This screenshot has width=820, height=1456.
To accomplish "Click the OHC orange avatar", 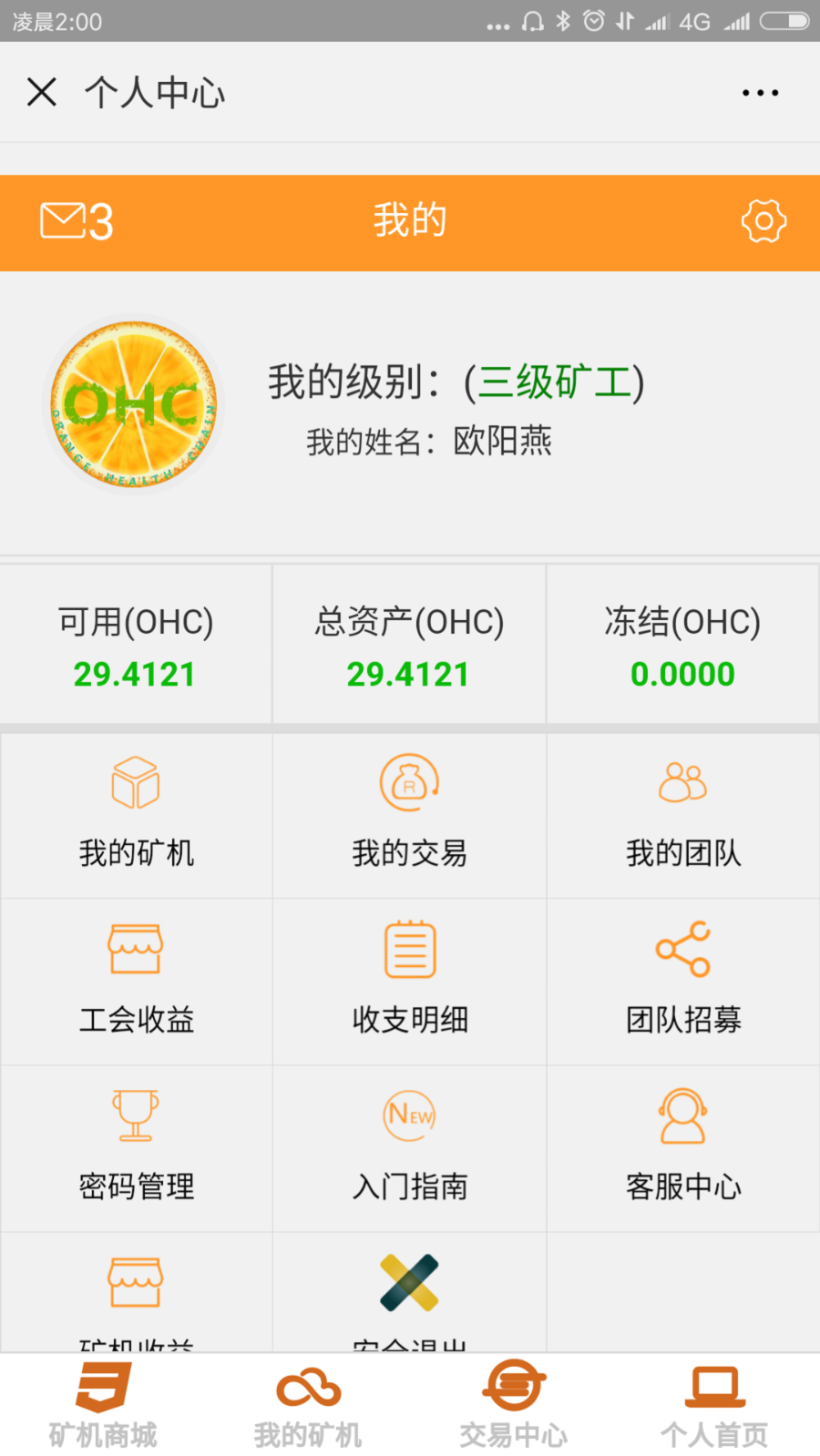I will 133,405.
